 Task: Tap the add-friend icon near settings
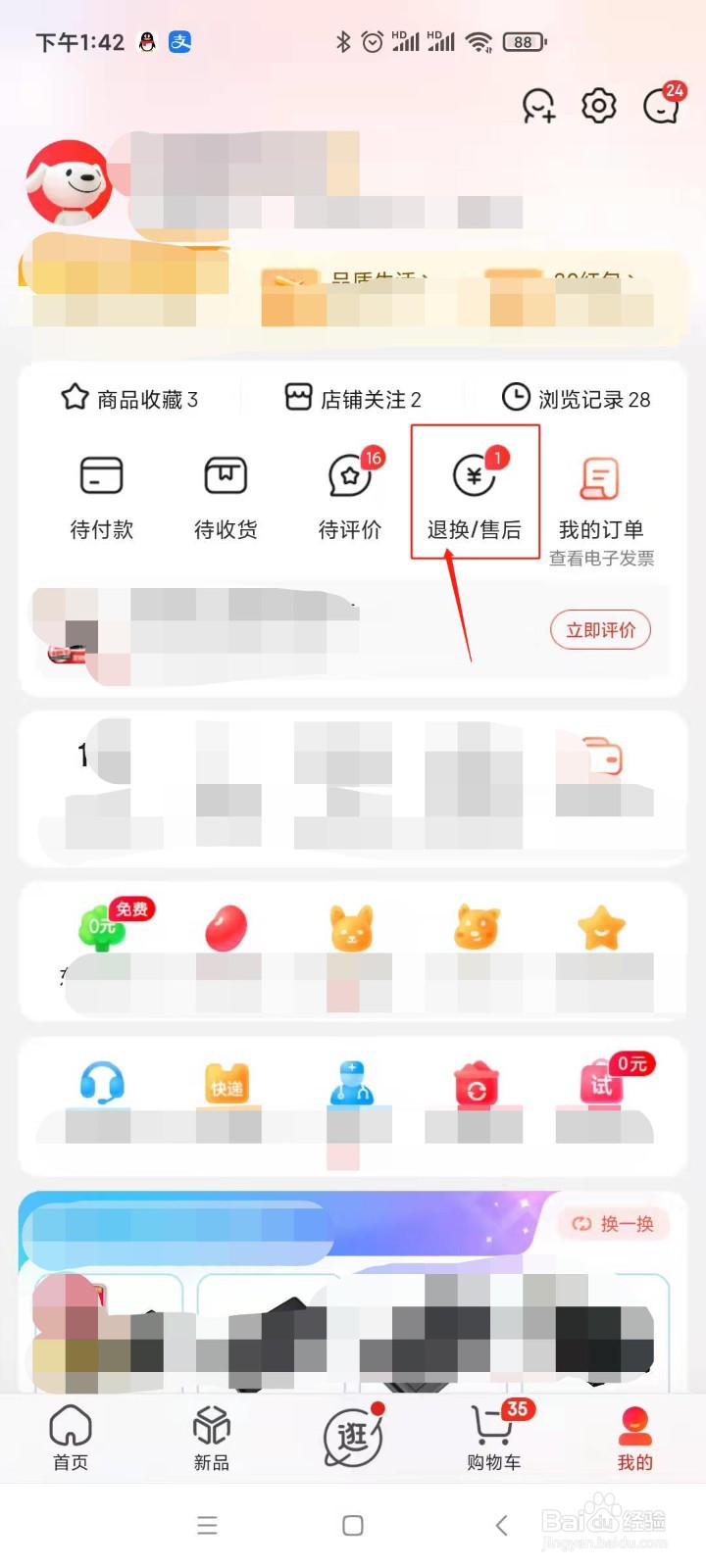point(537,108)
